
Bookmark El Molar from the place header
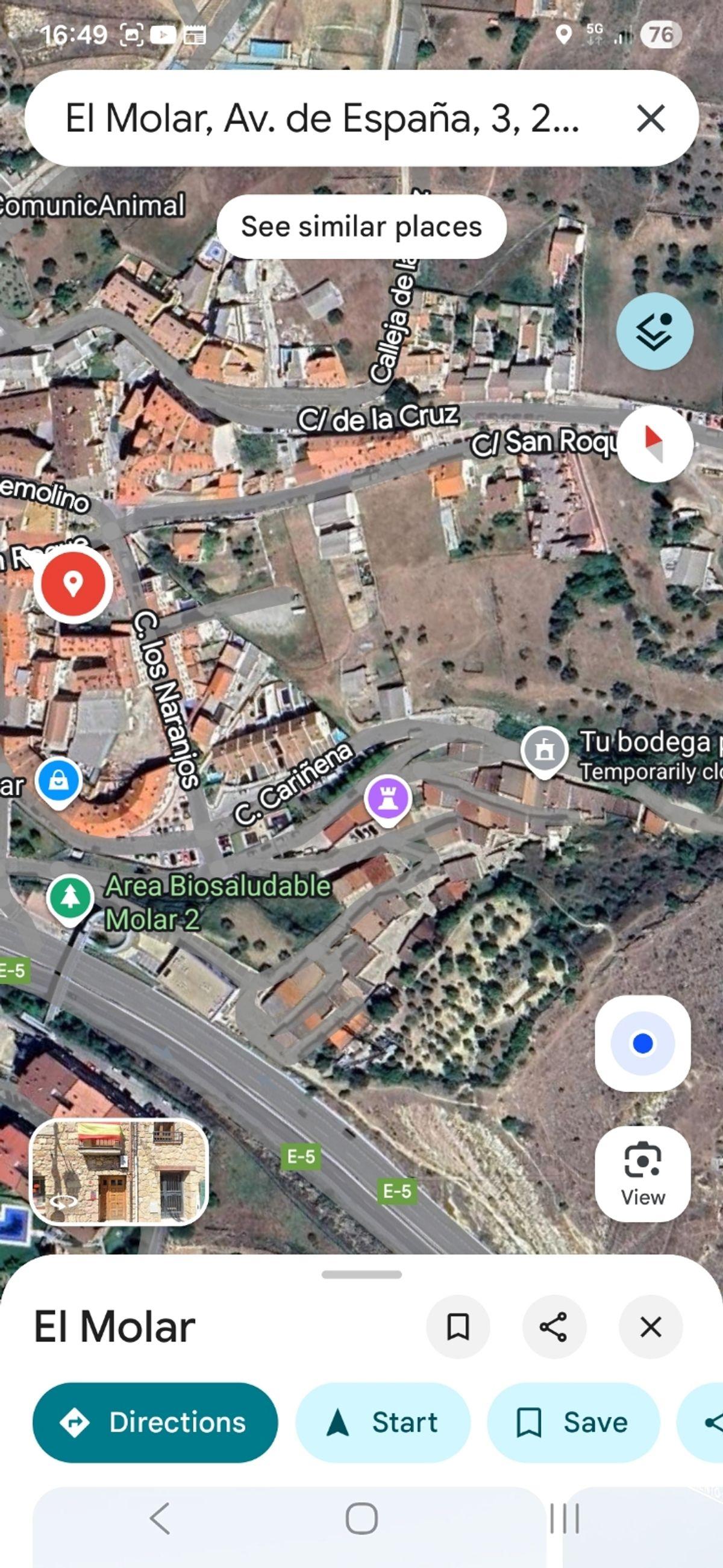[x=458, y=1327]
